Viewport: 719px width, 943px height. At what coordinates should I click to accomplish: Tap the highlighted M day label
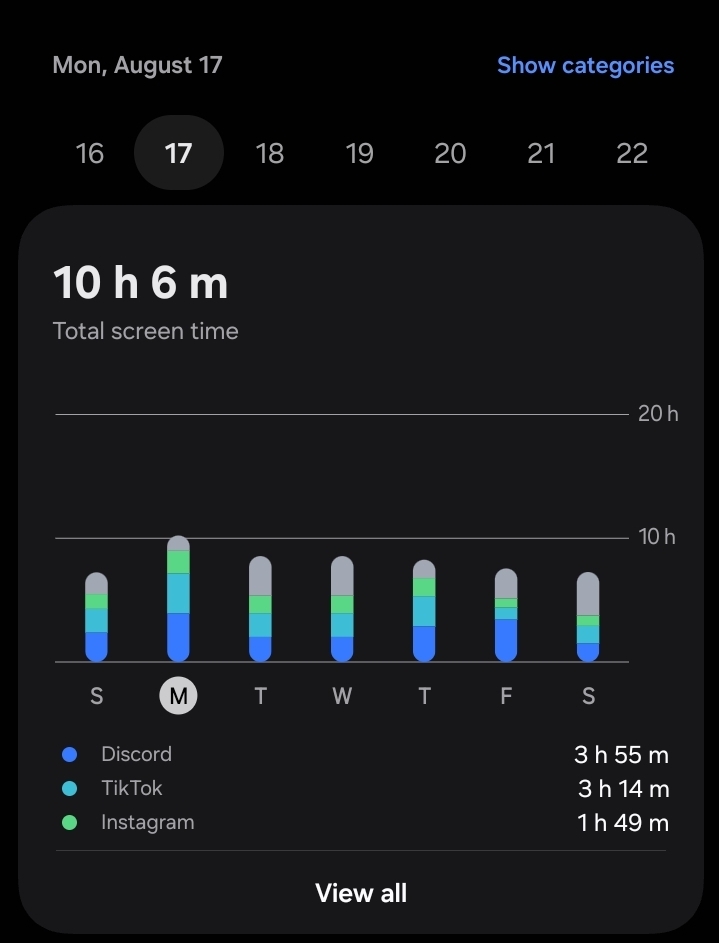click(179, 696)
